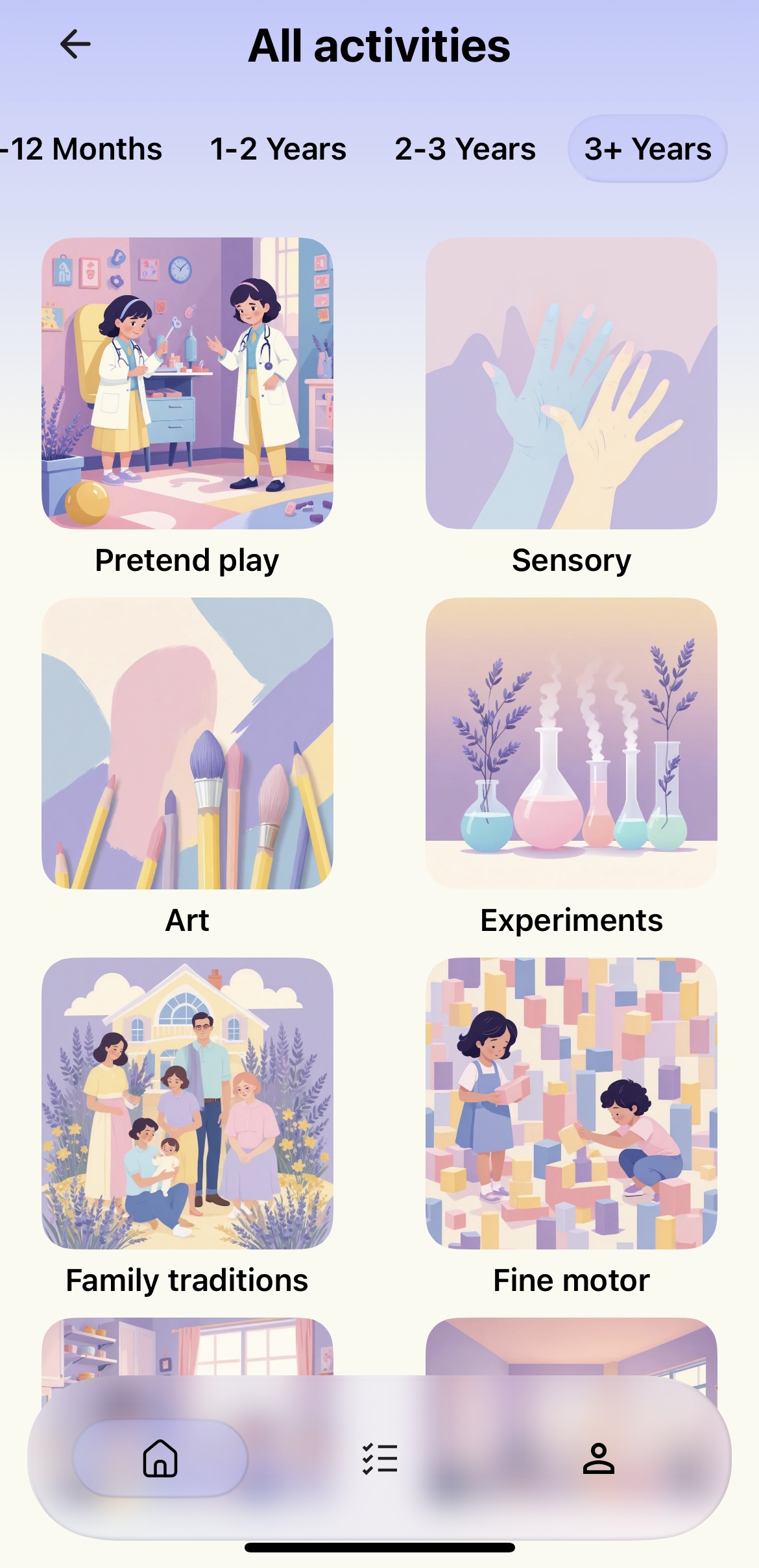Tap the Pretend play label text

pyautogui.click(x=187, y=560)
